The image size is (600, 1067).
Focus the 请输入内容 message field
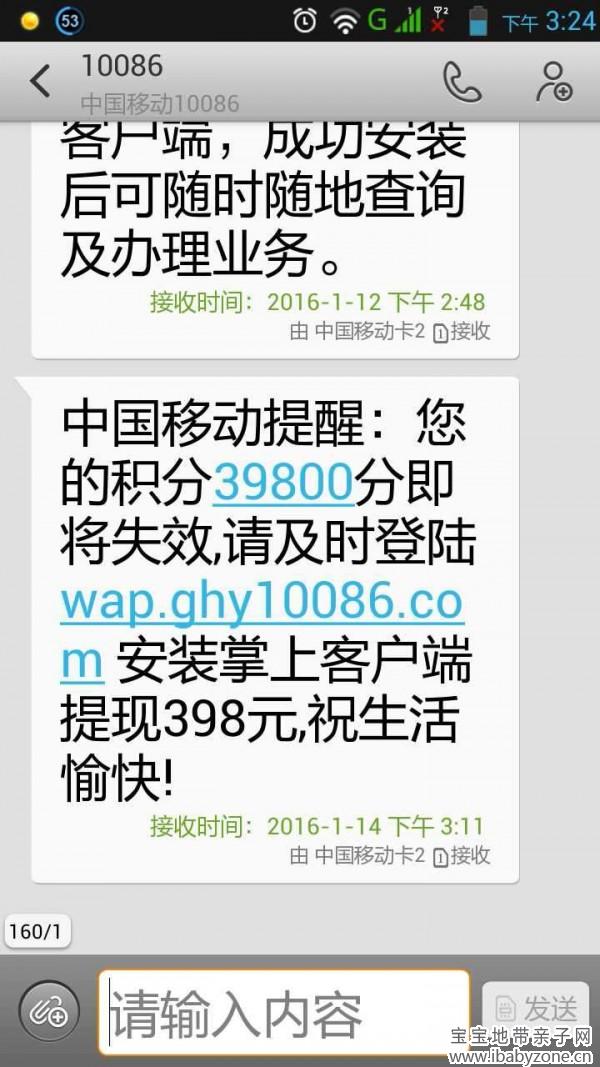point(285,1013)
